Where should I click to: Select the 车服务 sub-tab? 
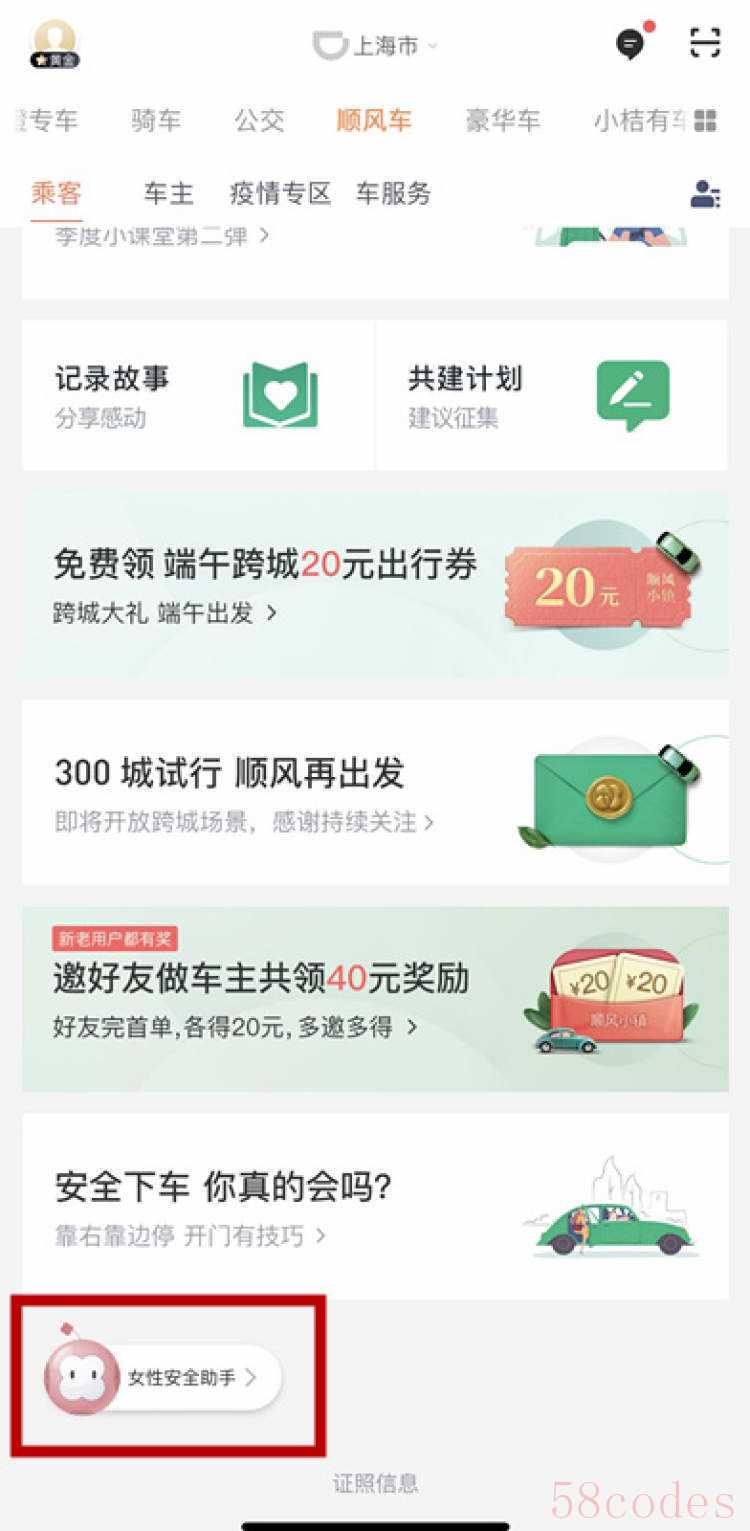pyautogui.click(x=393, y=193)
